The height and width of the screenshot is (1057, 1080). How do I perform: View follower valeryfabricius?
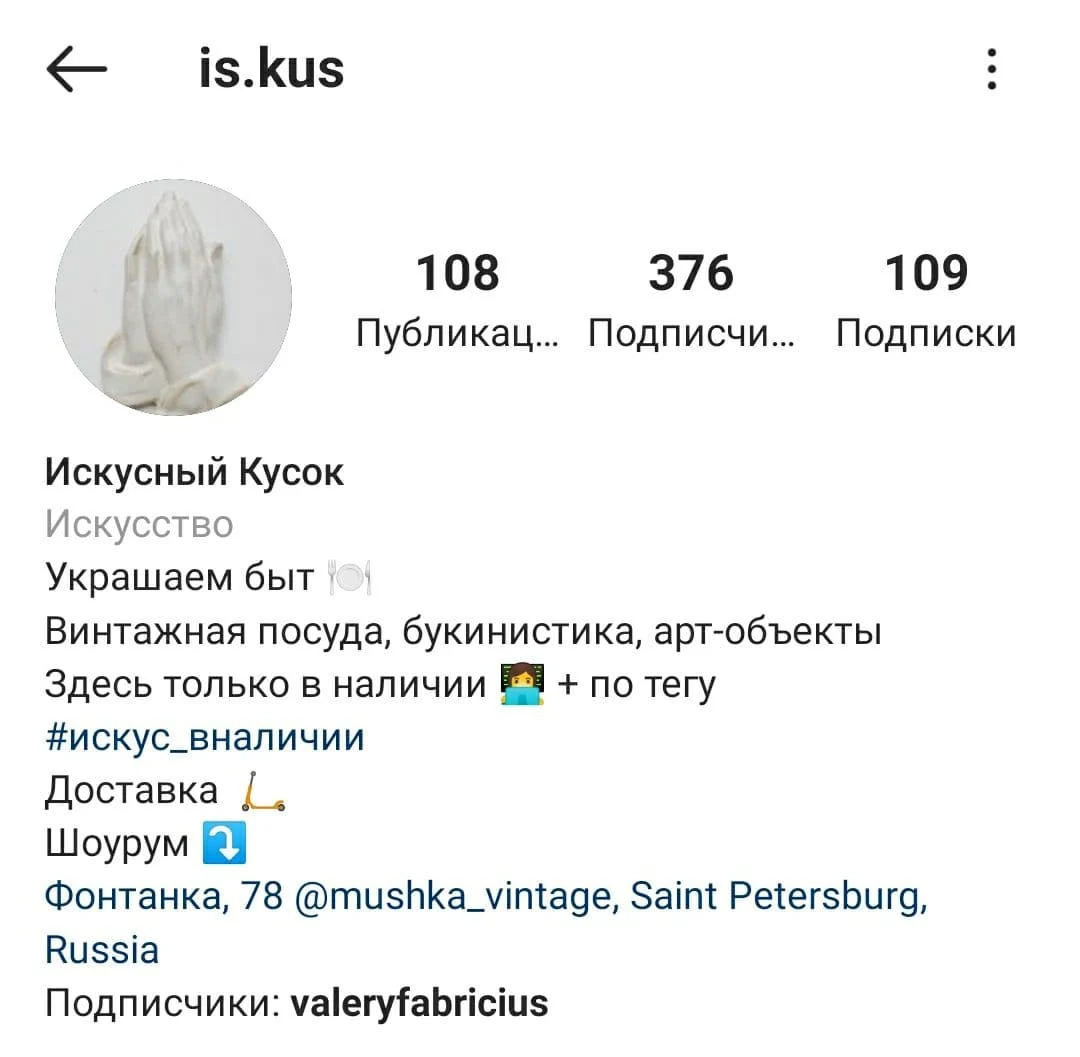419,1003
